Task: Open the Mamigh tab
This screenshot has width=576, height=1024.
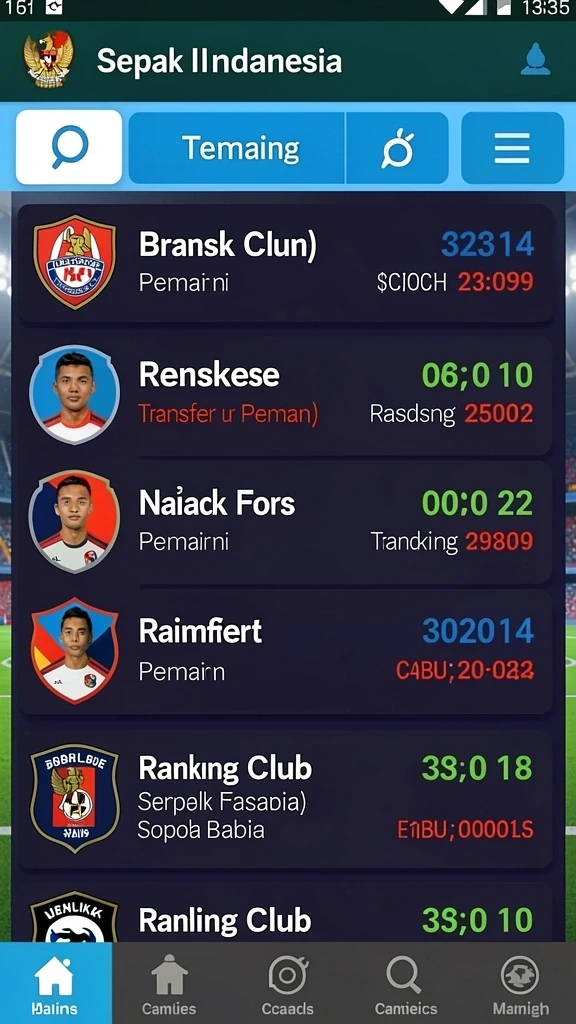Action: (x=520, y=983)
